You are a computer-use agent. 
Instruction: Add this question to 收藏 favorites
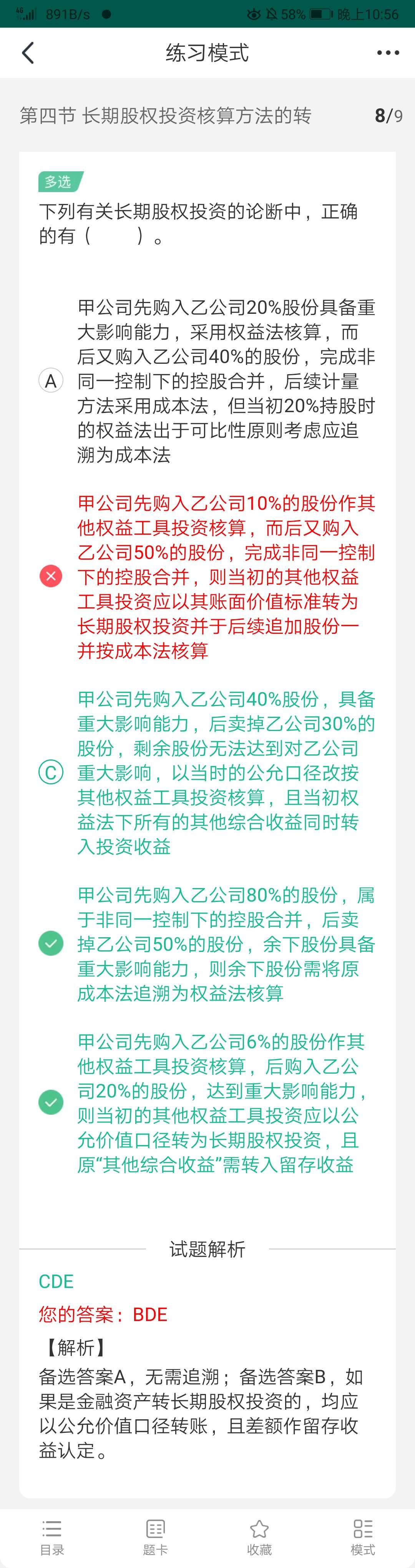(x=259, y=1537)
